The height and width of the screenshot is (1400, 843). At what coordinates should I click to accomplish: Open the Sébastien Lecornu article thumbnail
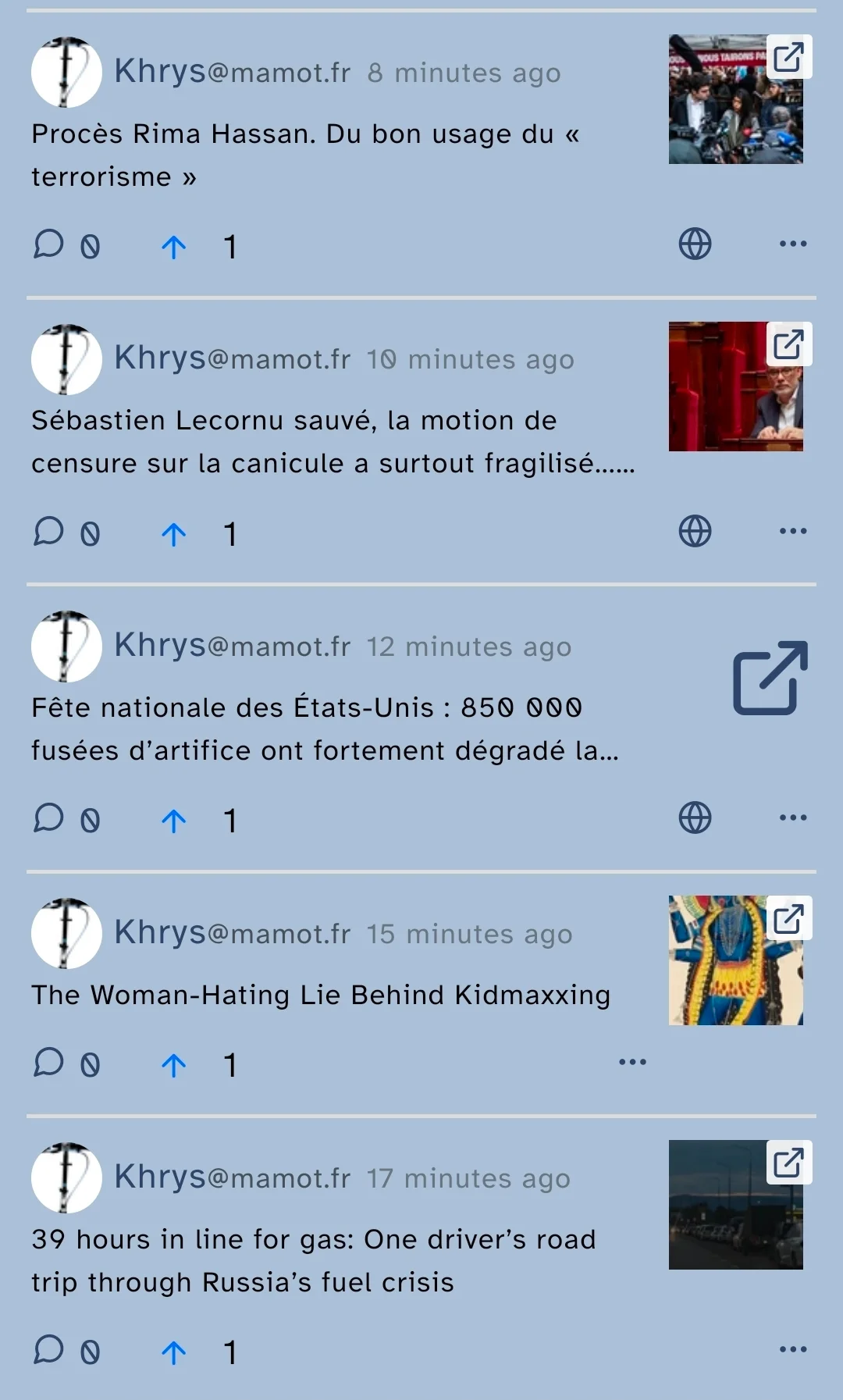[735, 387]
